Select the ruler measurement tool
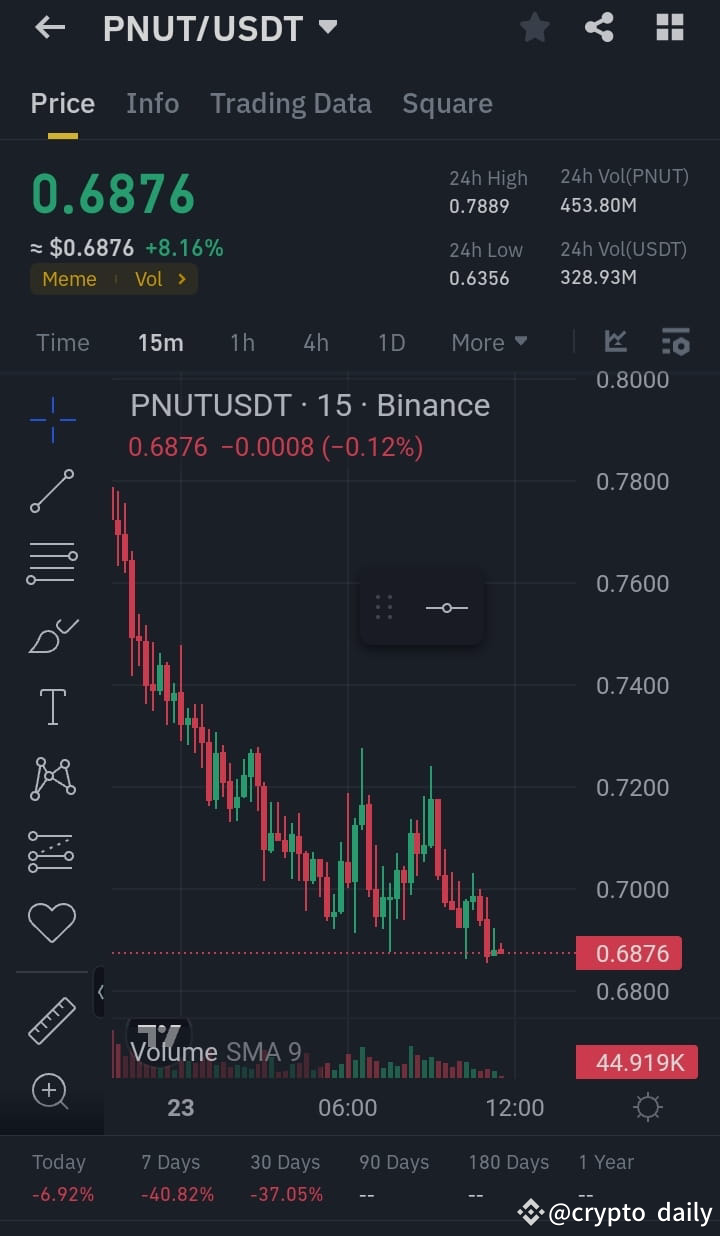720x1236 pixels. [51, 1021]
